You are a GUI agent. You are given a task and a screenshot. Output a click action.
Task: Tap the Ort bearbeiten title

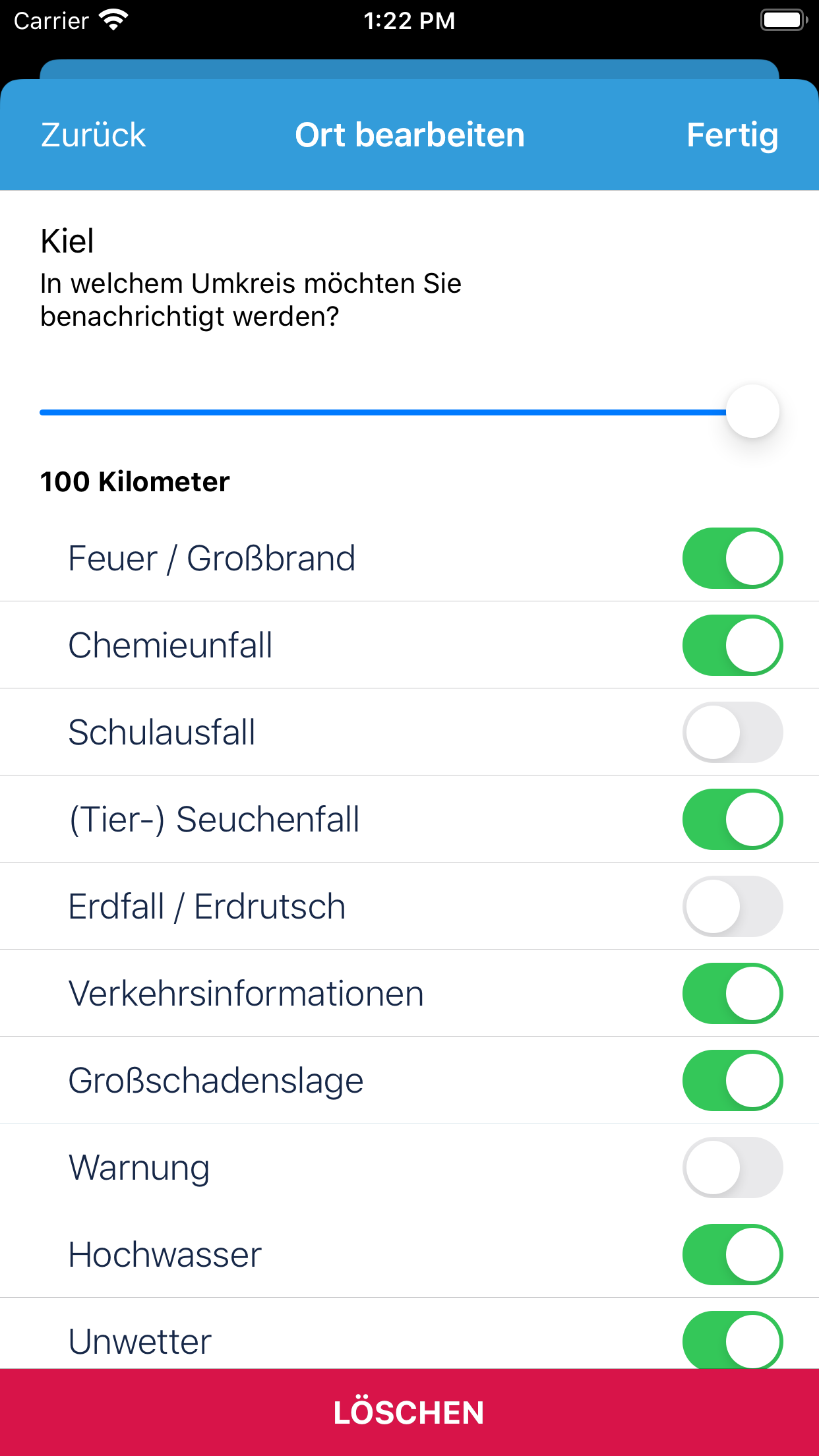click(x=409, y=135)
